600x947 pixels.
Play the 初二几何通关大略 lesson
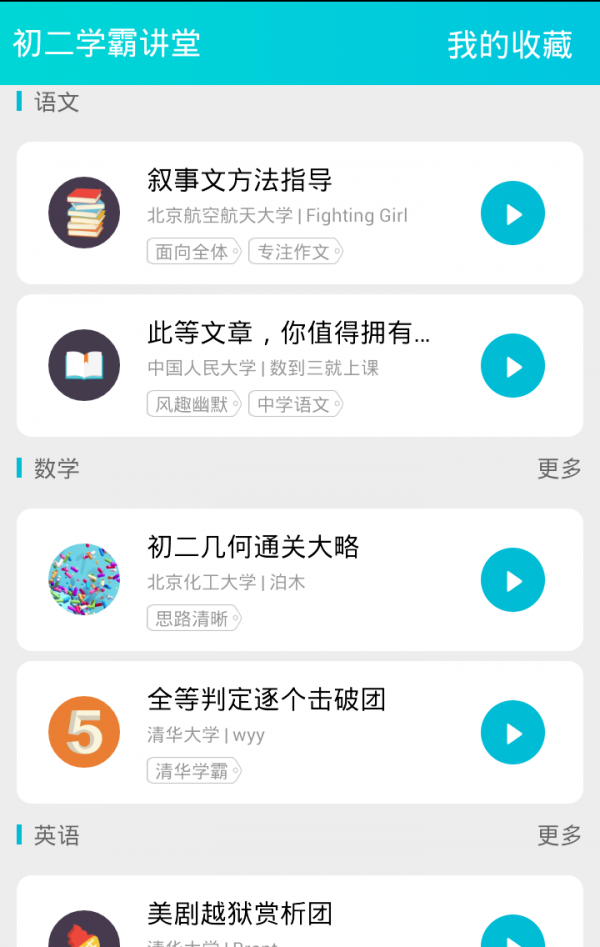click(x=512, y=580)
